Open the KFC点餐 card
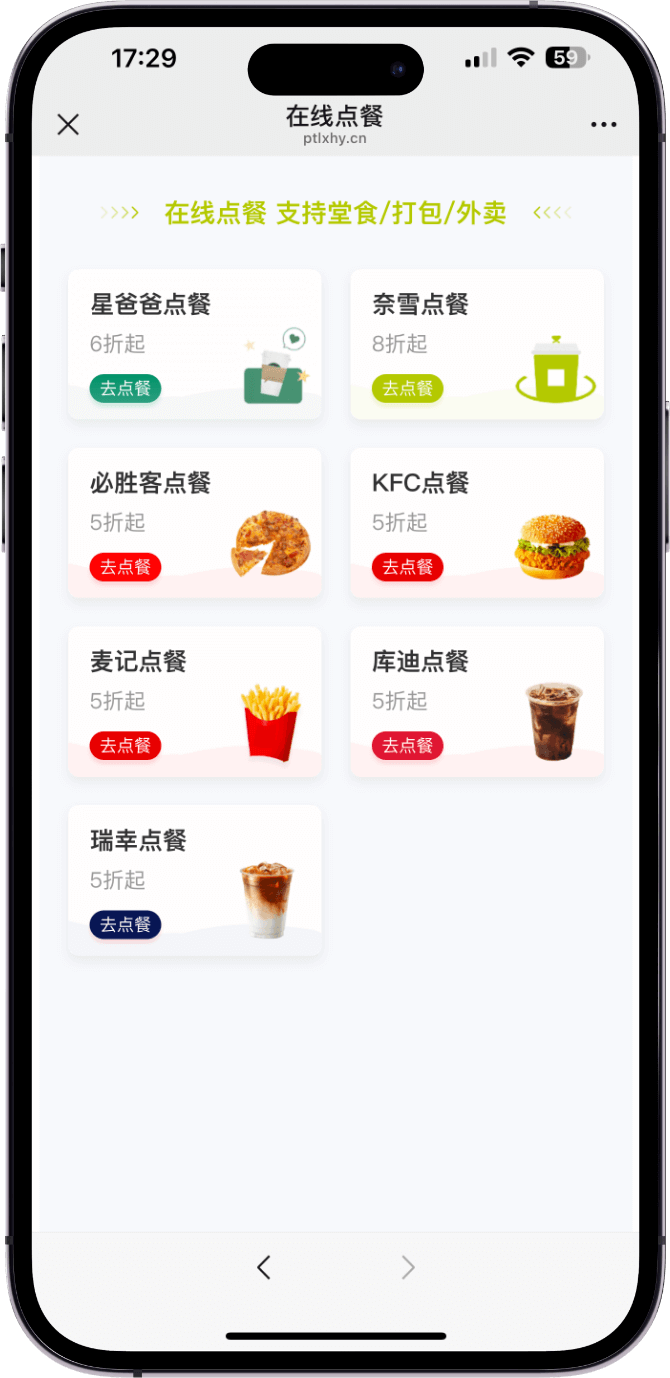This screenshot has width=670, height=1378. click(476, 510)
